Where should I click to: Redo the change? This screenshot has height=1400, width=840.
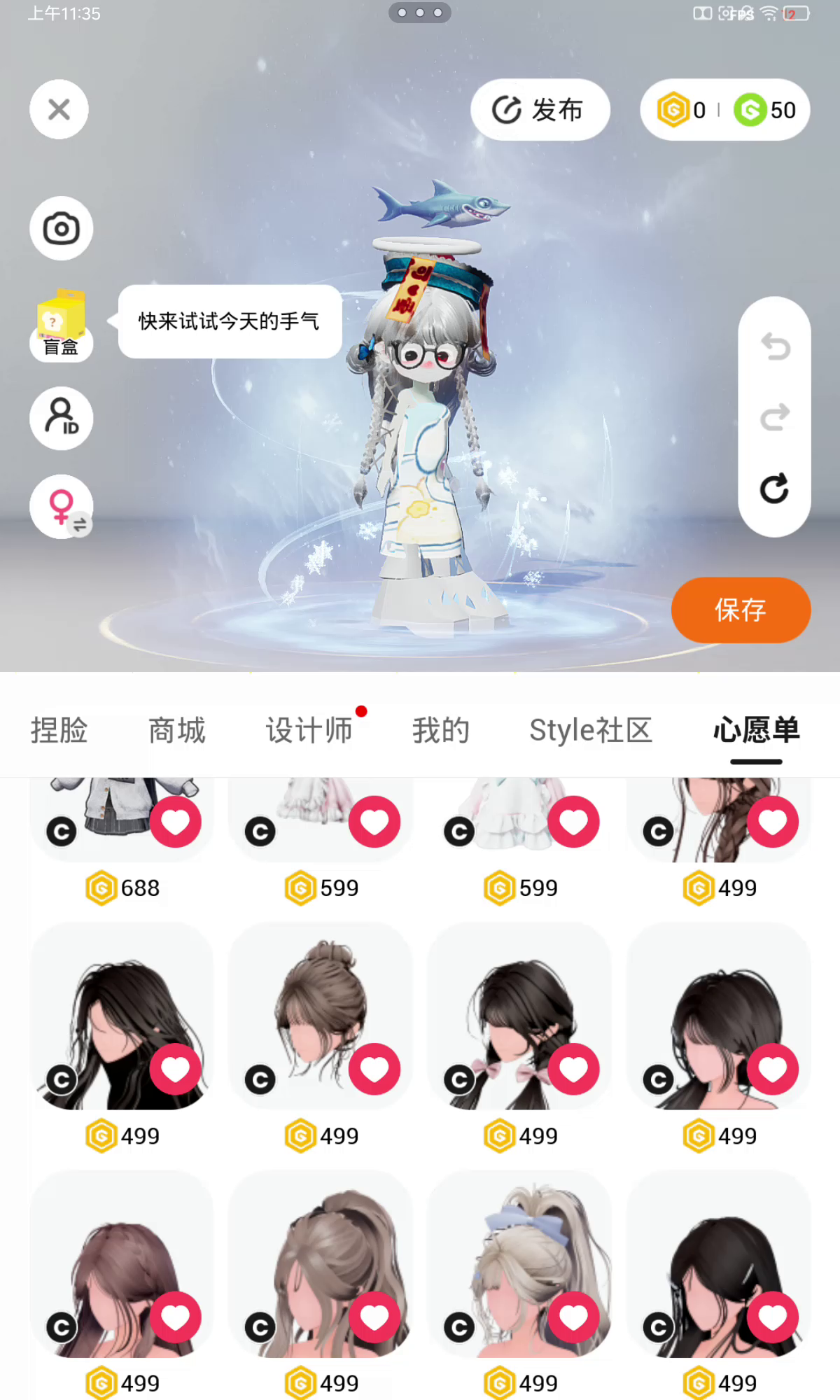coord(775,418)
